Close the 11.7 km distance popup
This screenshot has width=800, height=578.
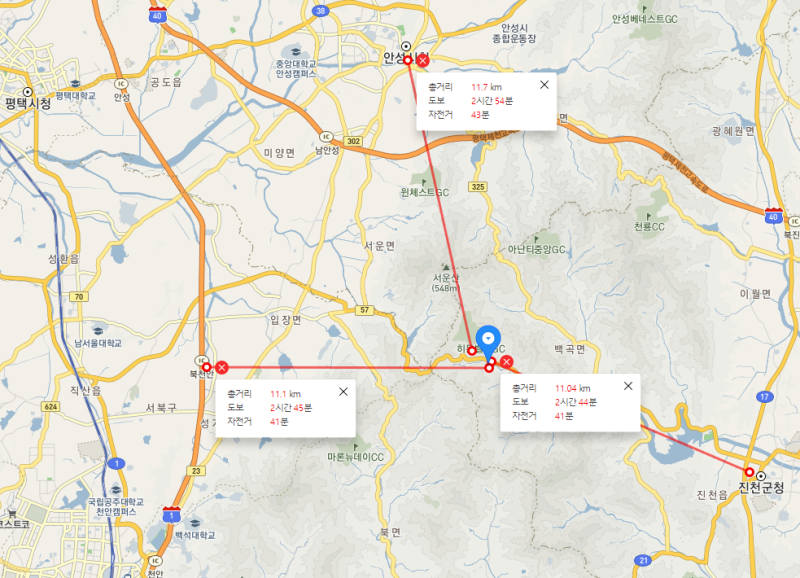[544, 85]
